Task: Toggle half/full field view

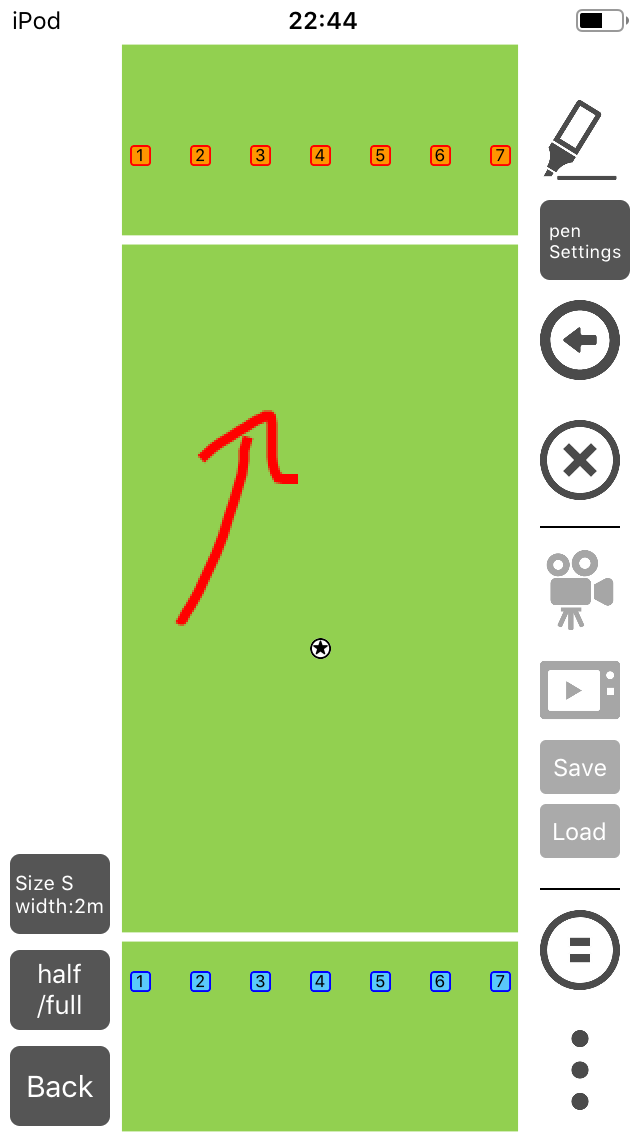Action: pos(60,990)
